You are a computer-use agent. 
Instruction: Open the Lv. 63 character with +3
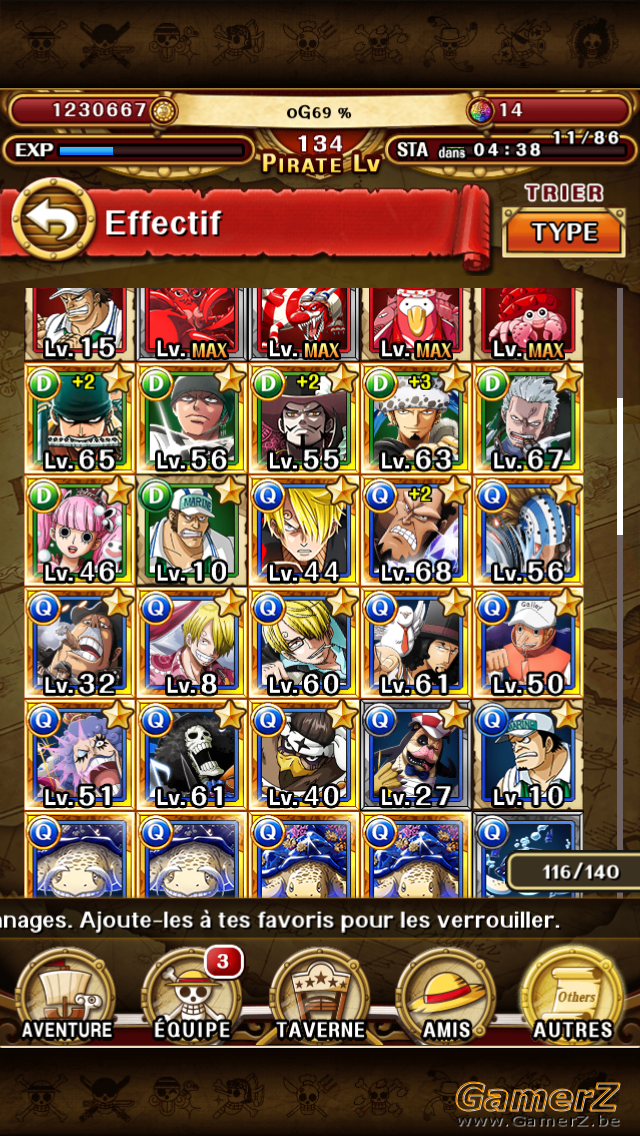[x=416, y=419]
